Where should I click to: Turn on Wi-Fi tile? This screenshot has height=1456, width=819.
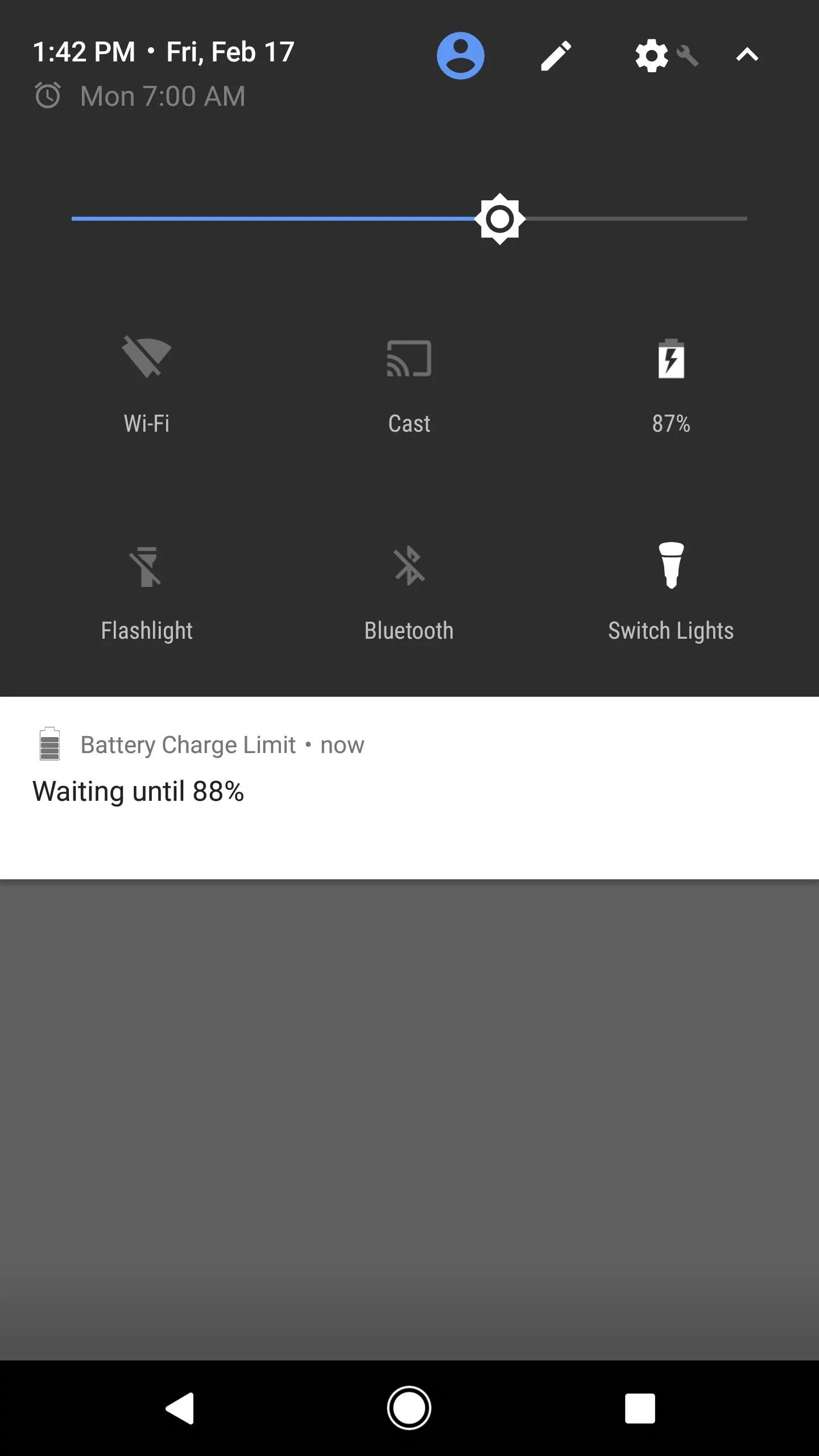tap(147, 384)
